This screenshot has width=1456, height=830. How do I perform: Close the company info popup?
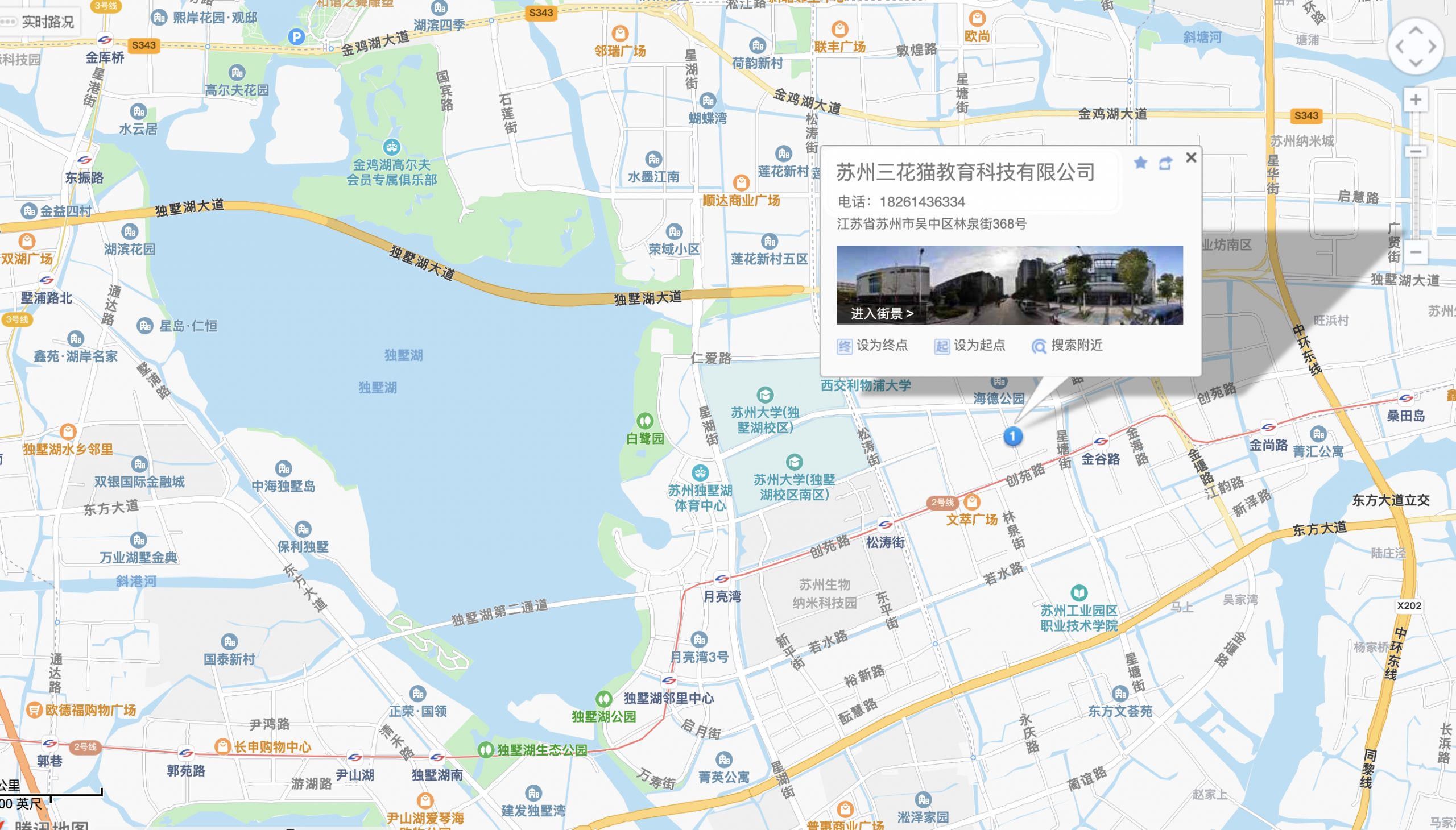pos(1191,157)
